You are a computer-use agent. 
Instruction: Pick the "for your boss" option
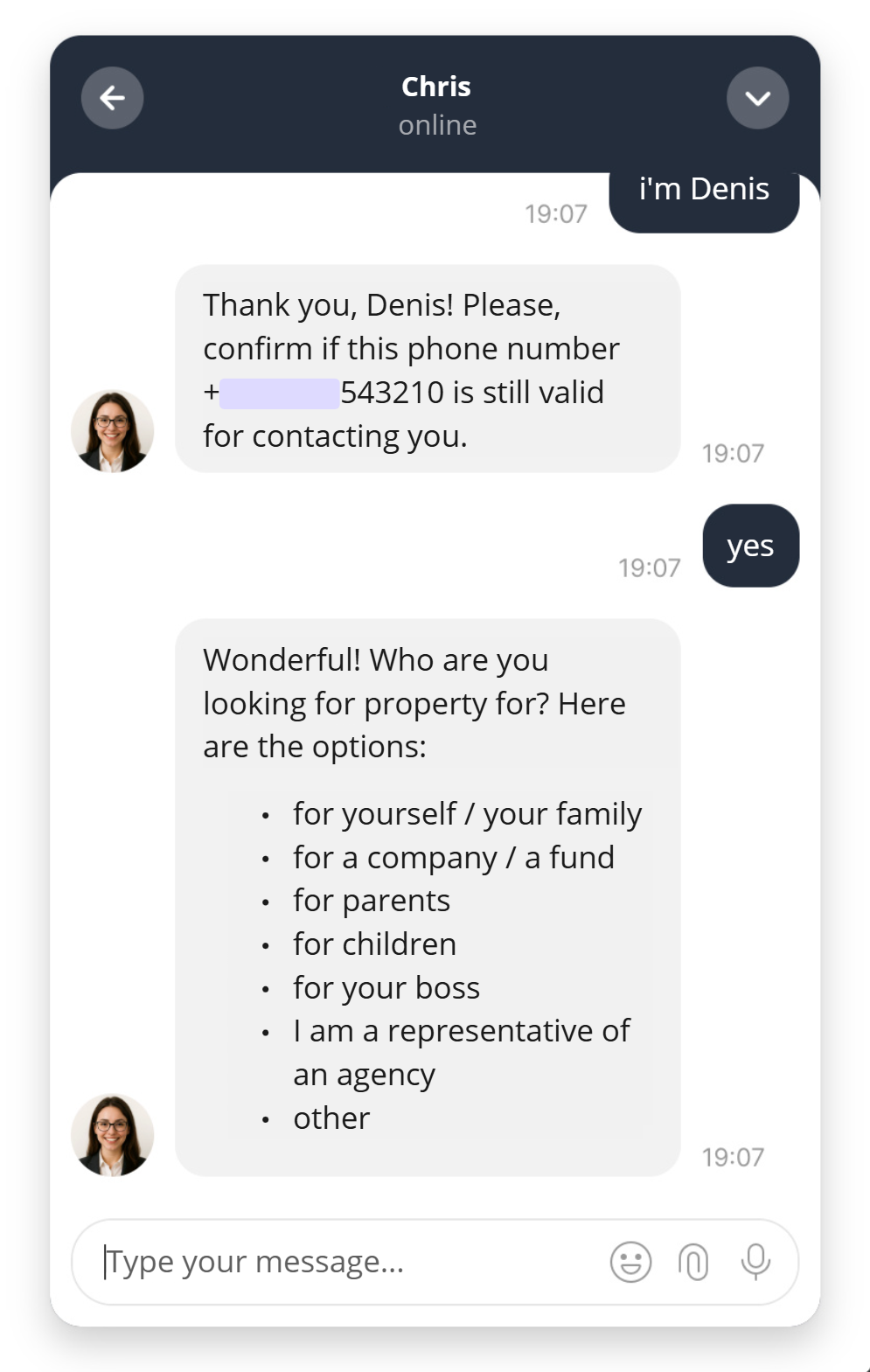point(386,987)
